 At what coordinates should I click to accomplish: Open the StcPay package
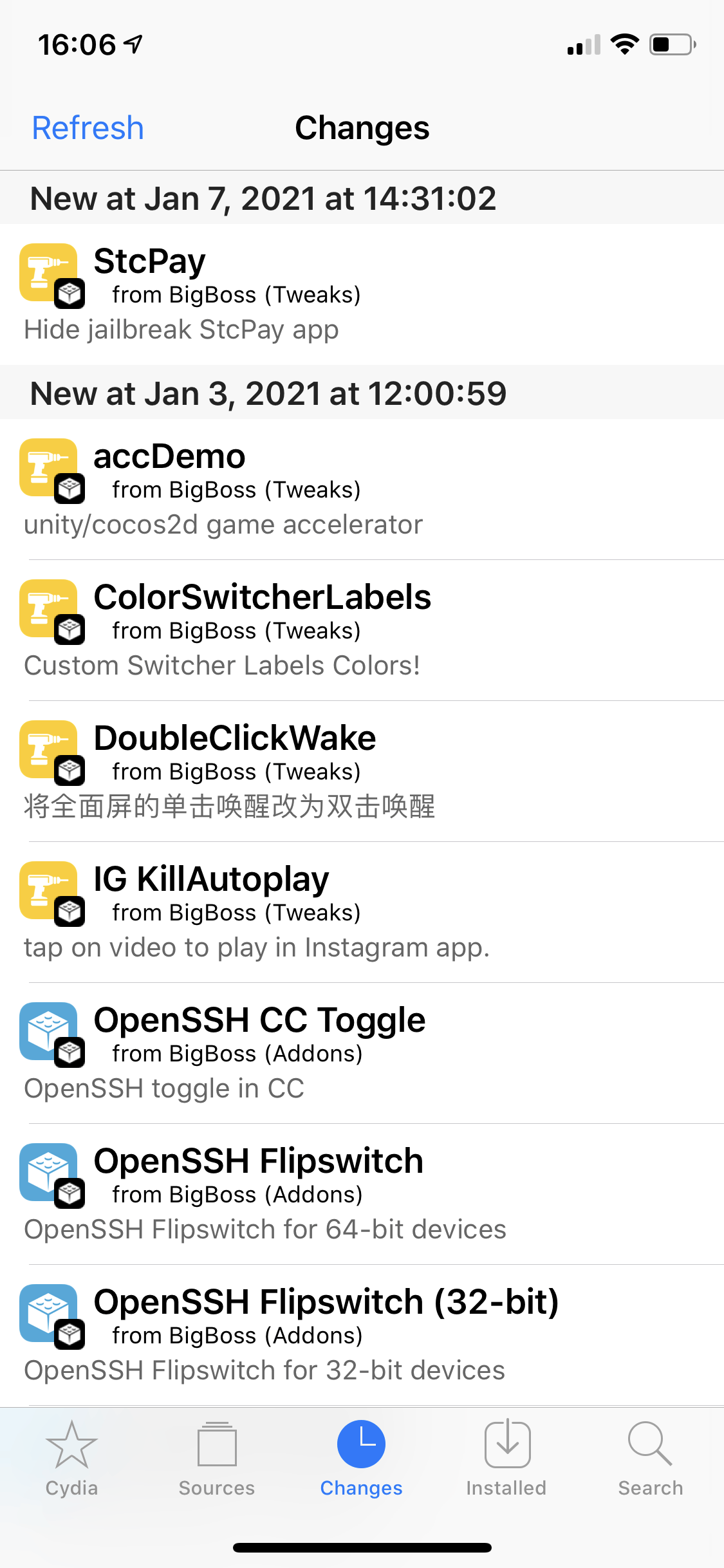[362, 295]
